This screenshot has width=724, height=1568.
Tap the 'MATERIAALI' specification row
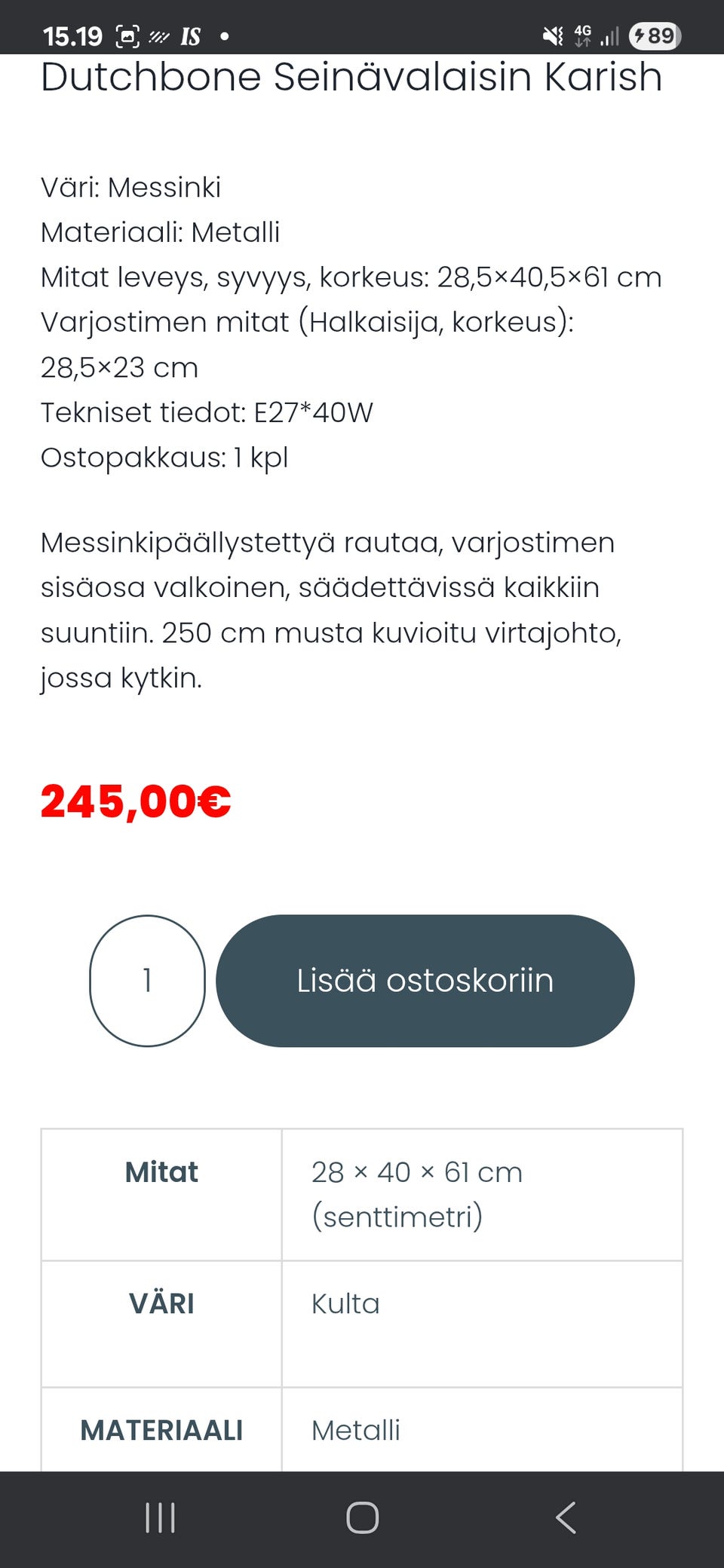point(161,1430)
